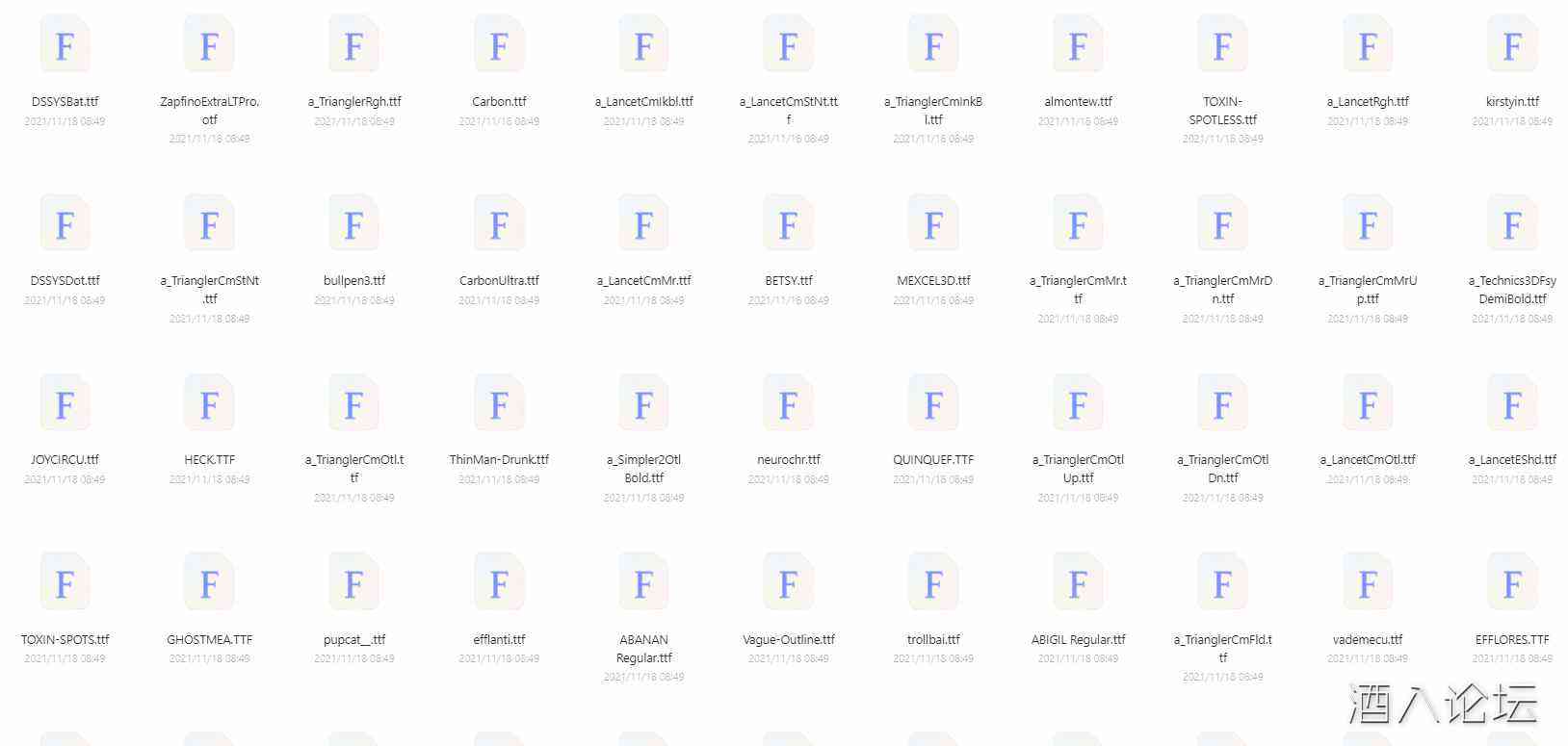Screen dimensions: 1568x746
Task: Open the EFFLORES.TTF file
Action: pos(1512,584)
